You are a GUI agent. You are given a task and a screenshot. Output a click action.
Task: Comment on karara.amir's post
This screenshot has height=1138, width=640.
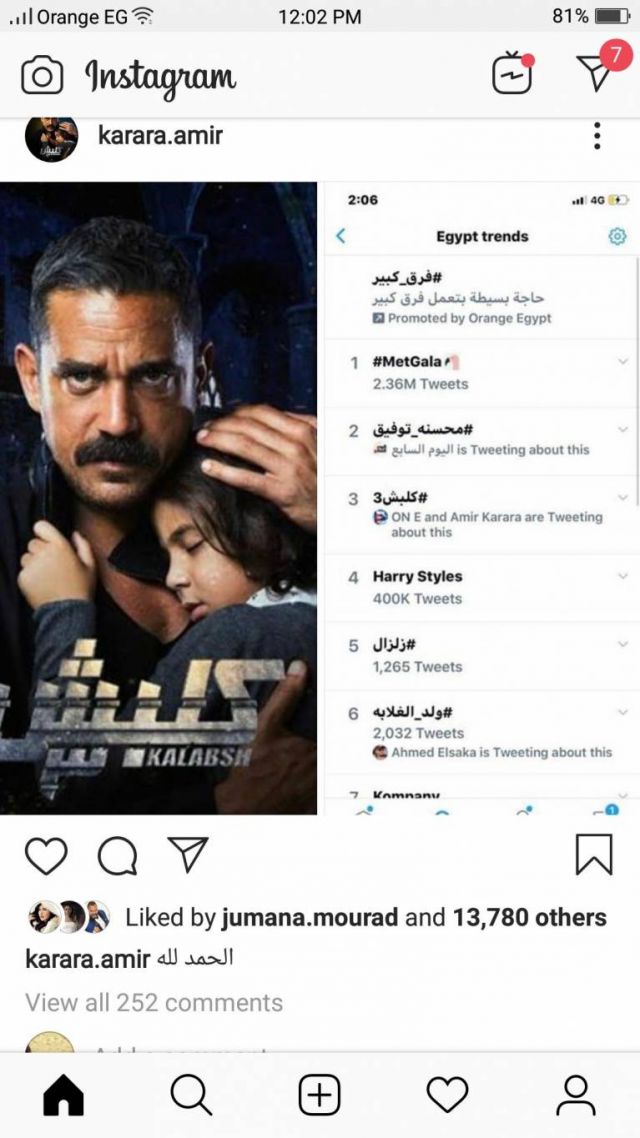pos(117,856)
